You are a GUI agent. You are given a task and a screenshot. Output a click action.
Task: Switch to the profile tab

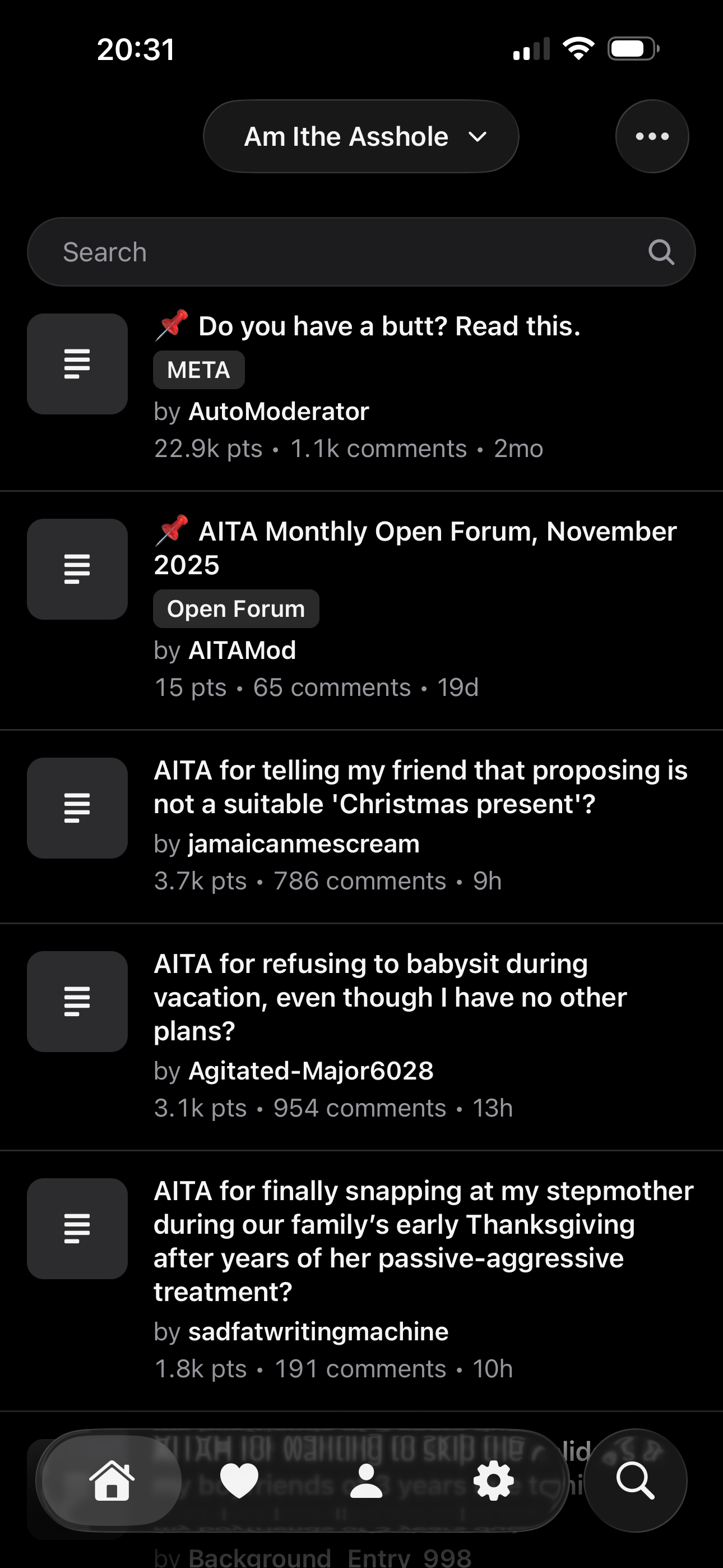click(x=367, y=1481)
